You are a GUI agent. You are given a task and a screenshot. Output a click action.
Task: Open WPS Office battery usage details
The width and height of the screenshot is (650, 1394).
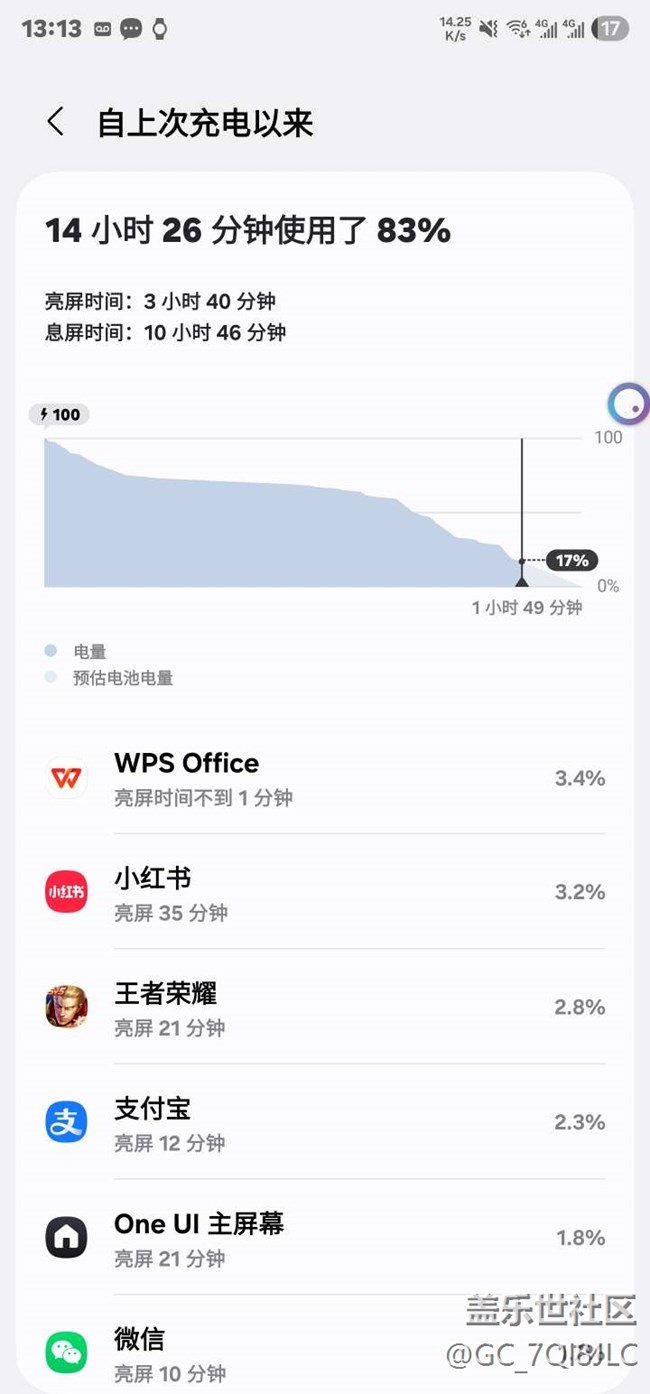point(325,778)
